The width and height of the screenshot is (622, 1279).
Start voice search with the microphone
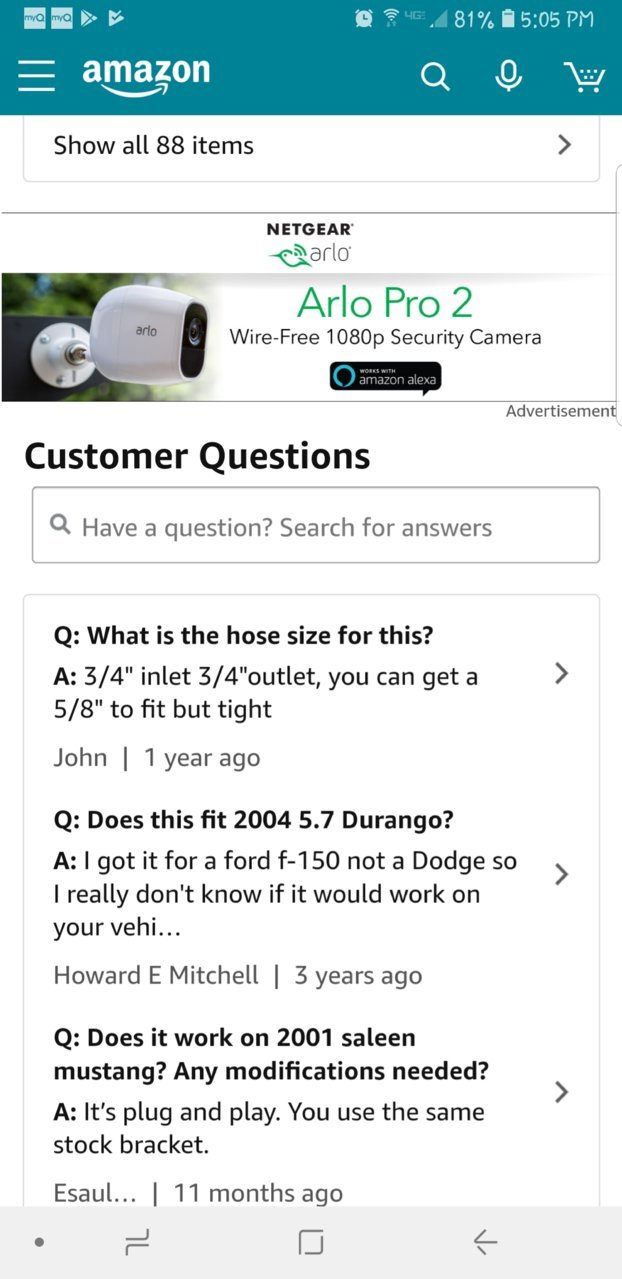coord(509,76)
